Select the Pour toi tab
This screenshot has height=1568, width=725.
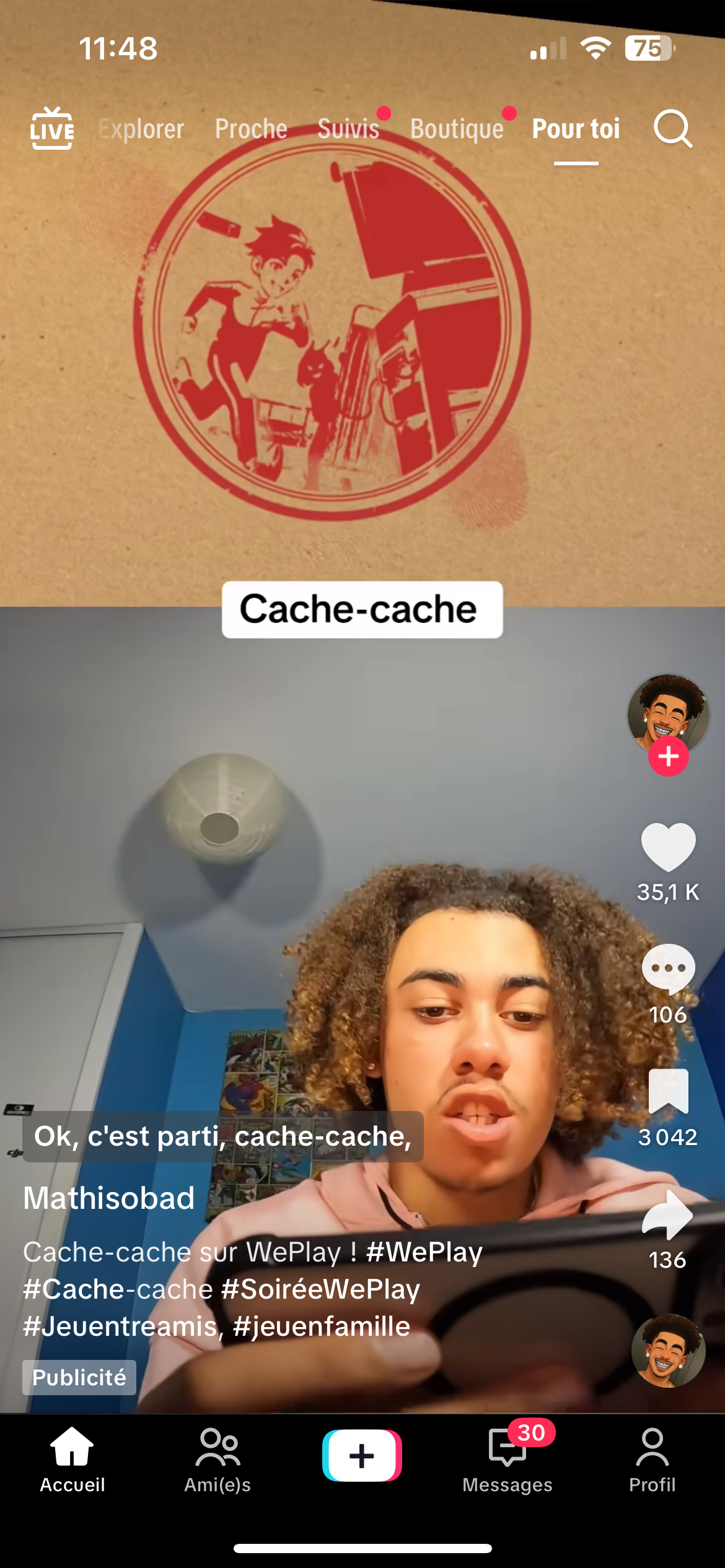pyautogui.click(x=576, y=129)
